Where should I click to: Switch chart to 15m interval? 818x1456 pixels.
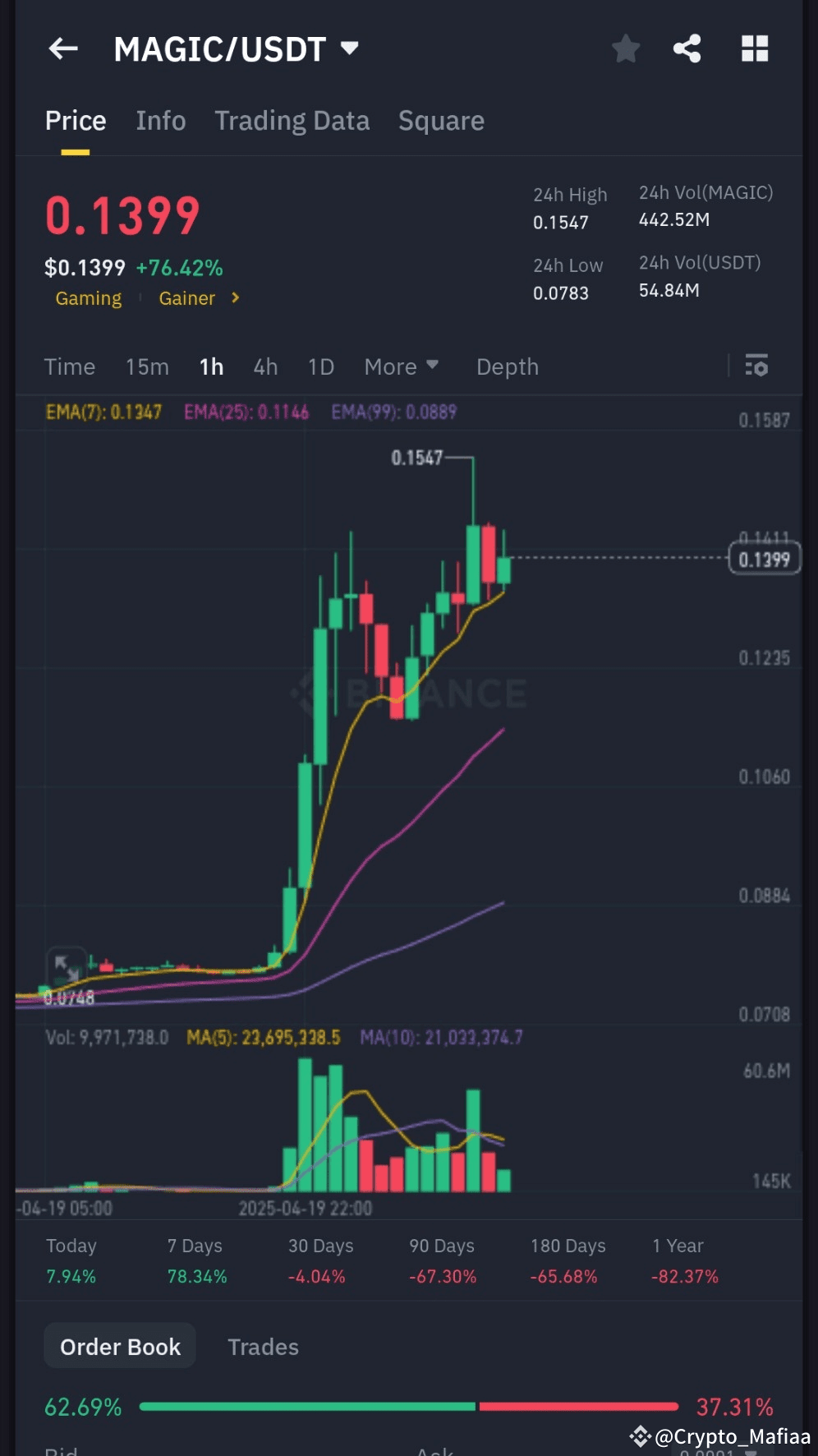pos(147,366)
